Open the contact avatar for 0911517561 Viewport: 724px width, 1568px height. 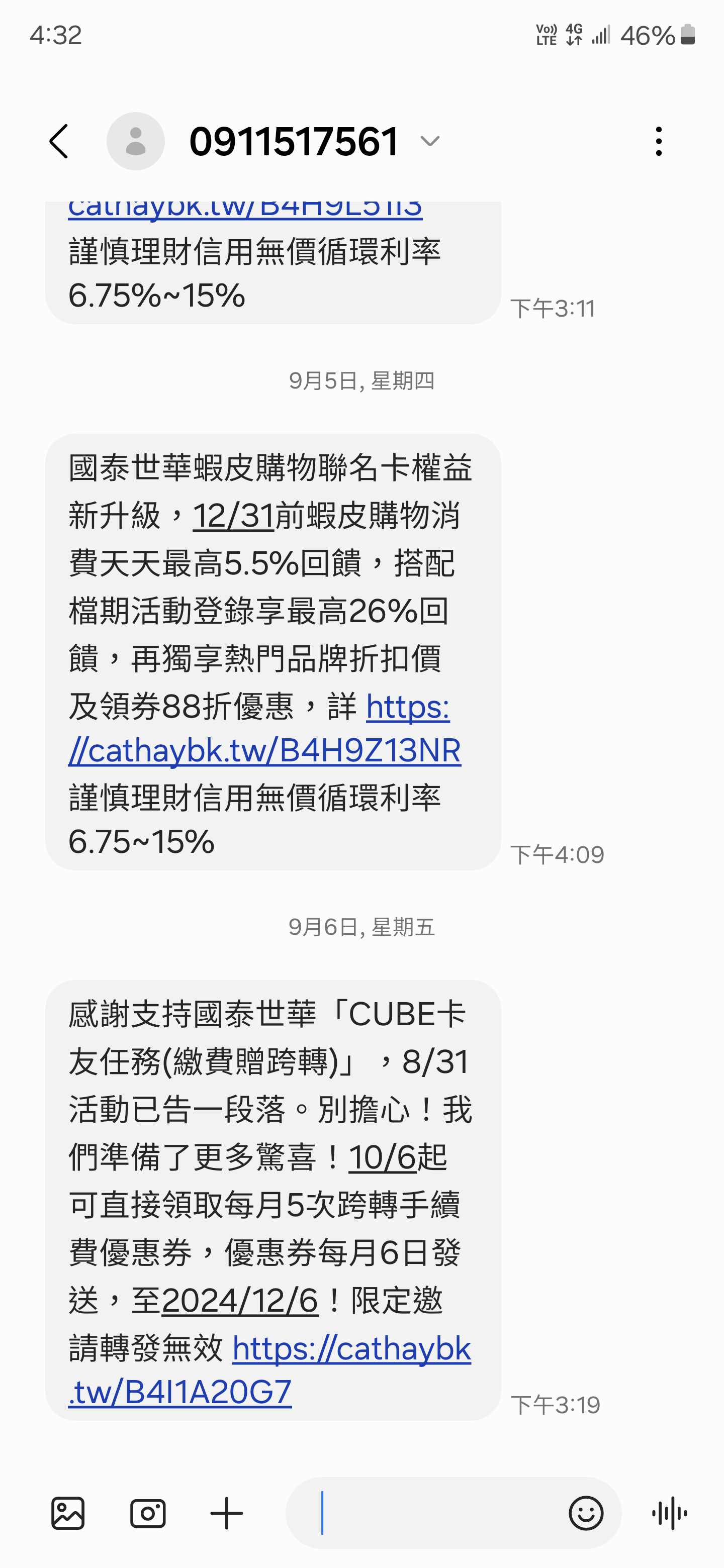[135, 141]
